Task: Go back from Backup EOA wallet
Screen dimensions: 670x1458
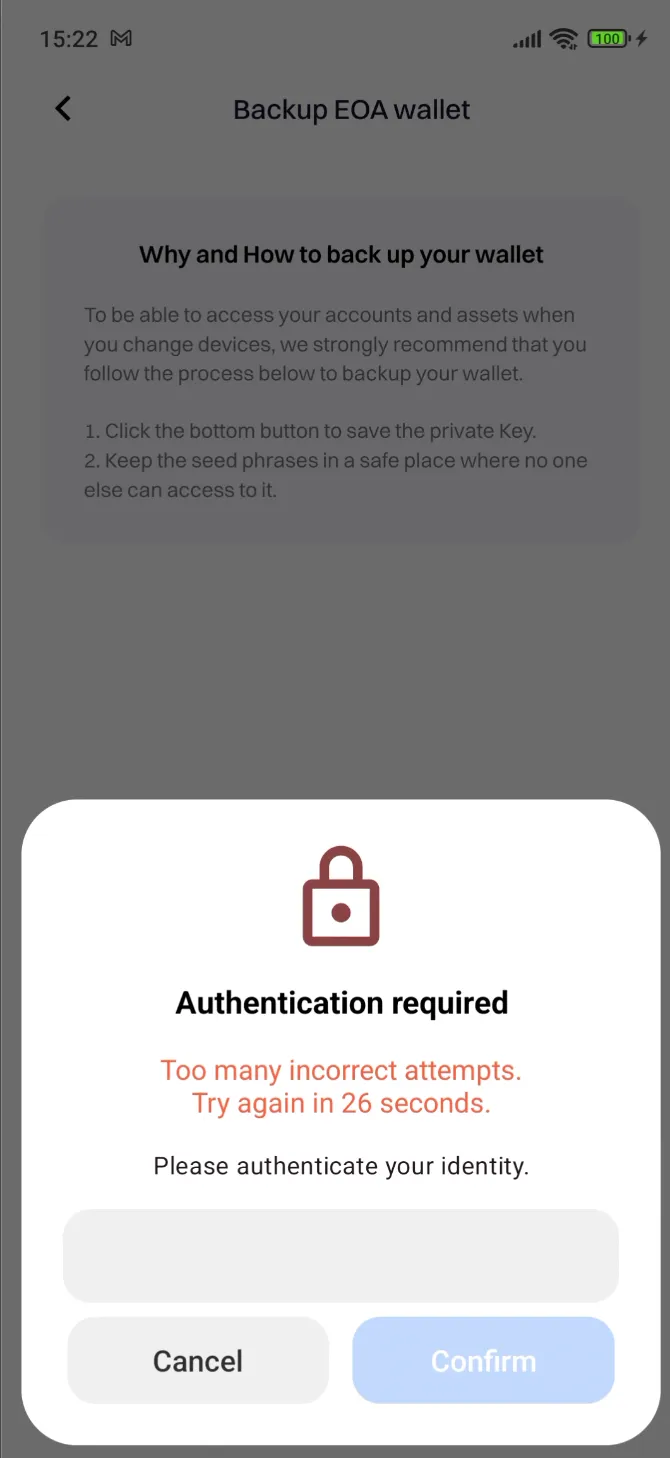Action: click(63, 109)
